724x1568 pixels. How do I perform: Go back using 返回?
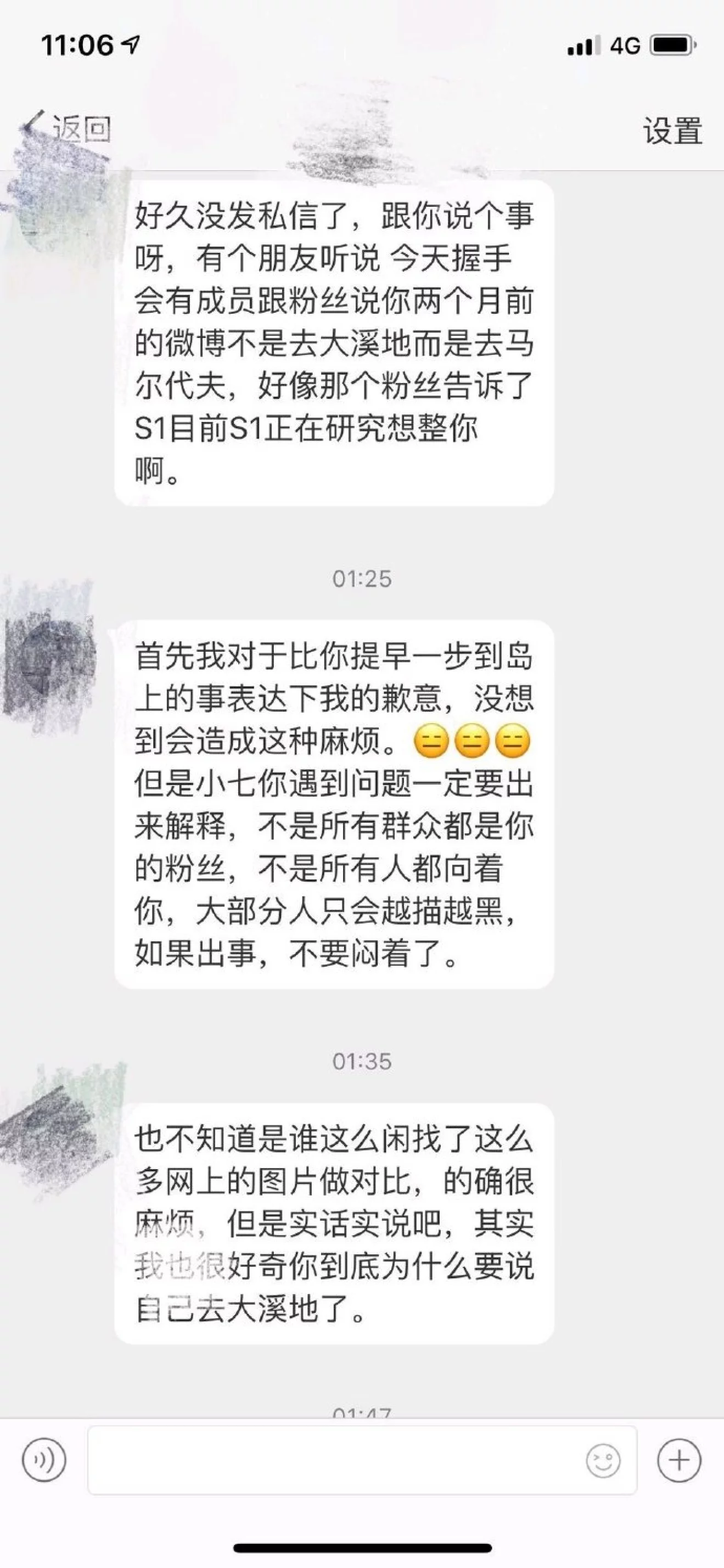click(68, 128)
